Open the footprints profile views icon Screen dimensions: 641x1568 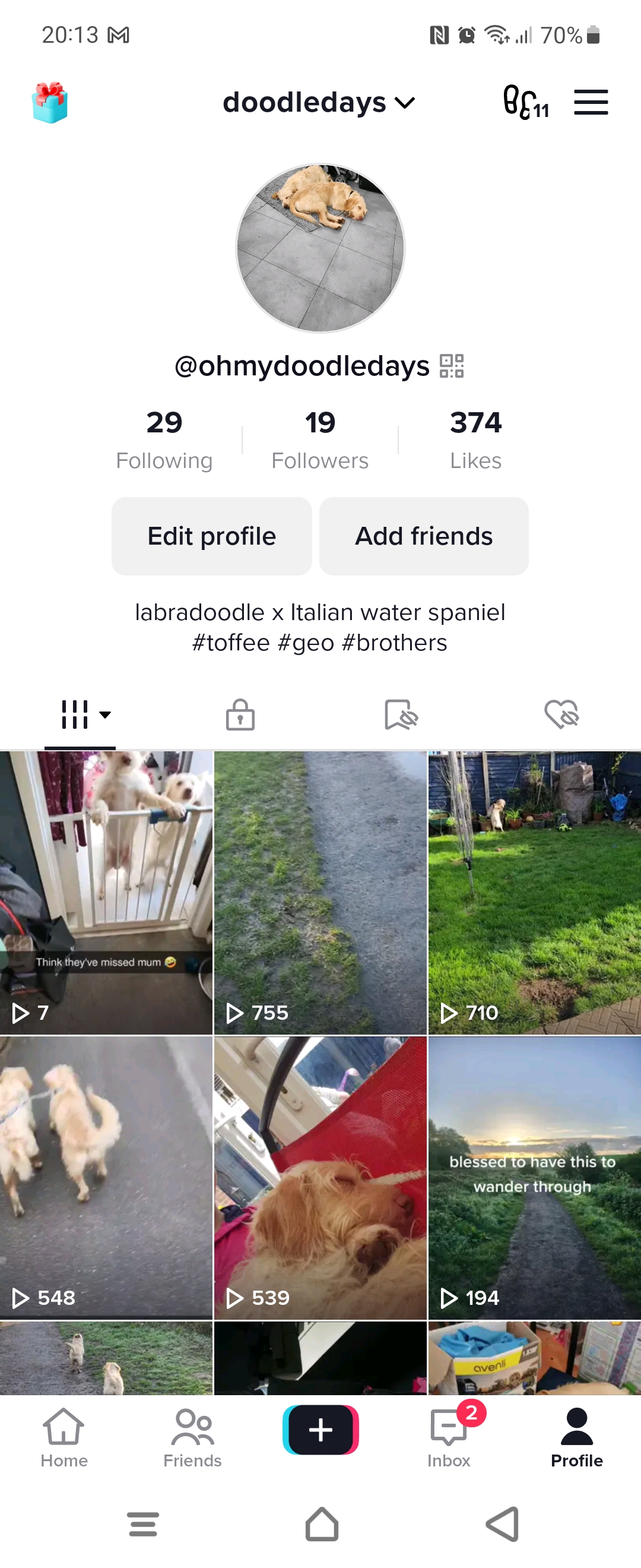[525, 102]
